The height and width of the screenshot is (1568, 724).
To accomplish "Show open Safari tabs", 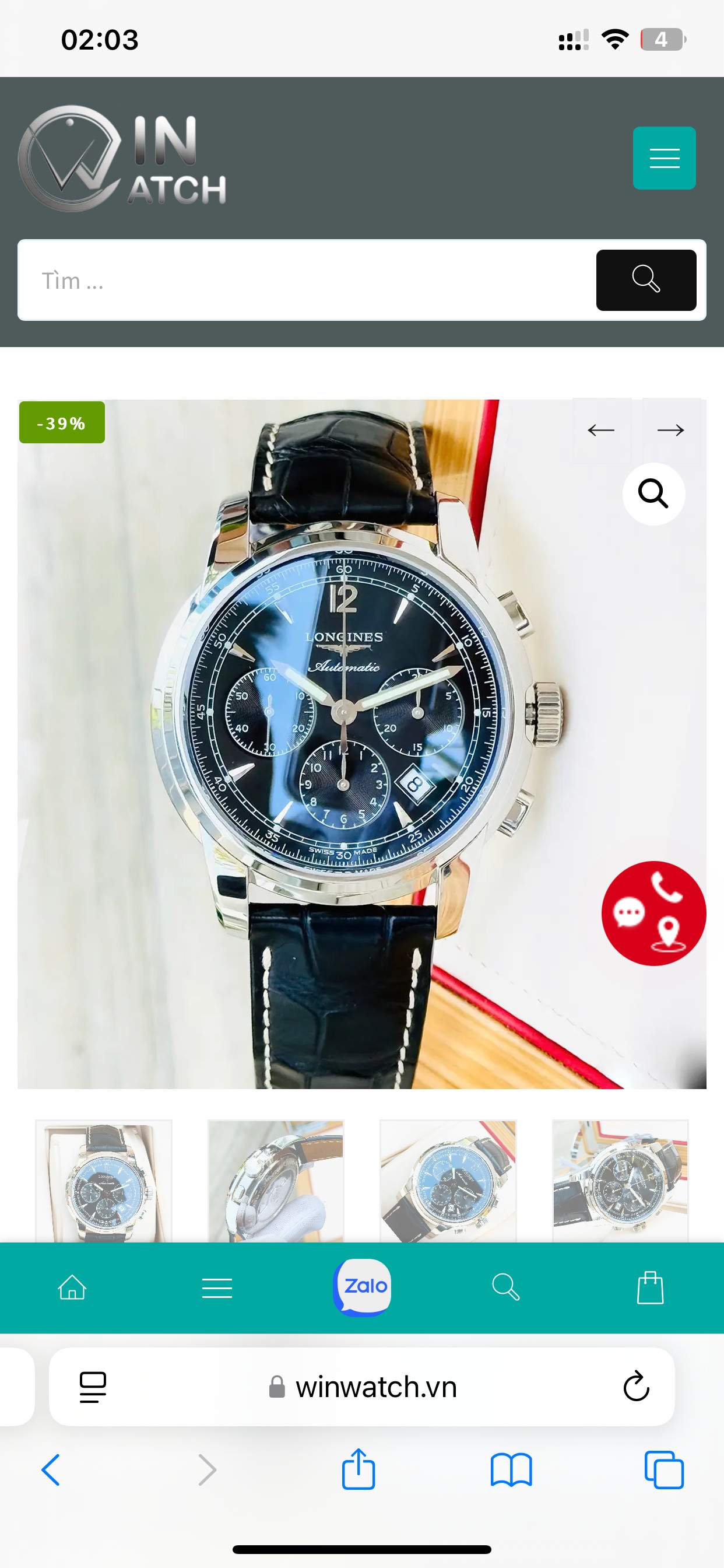I will pyautogui.click(x=664, y=1470).
